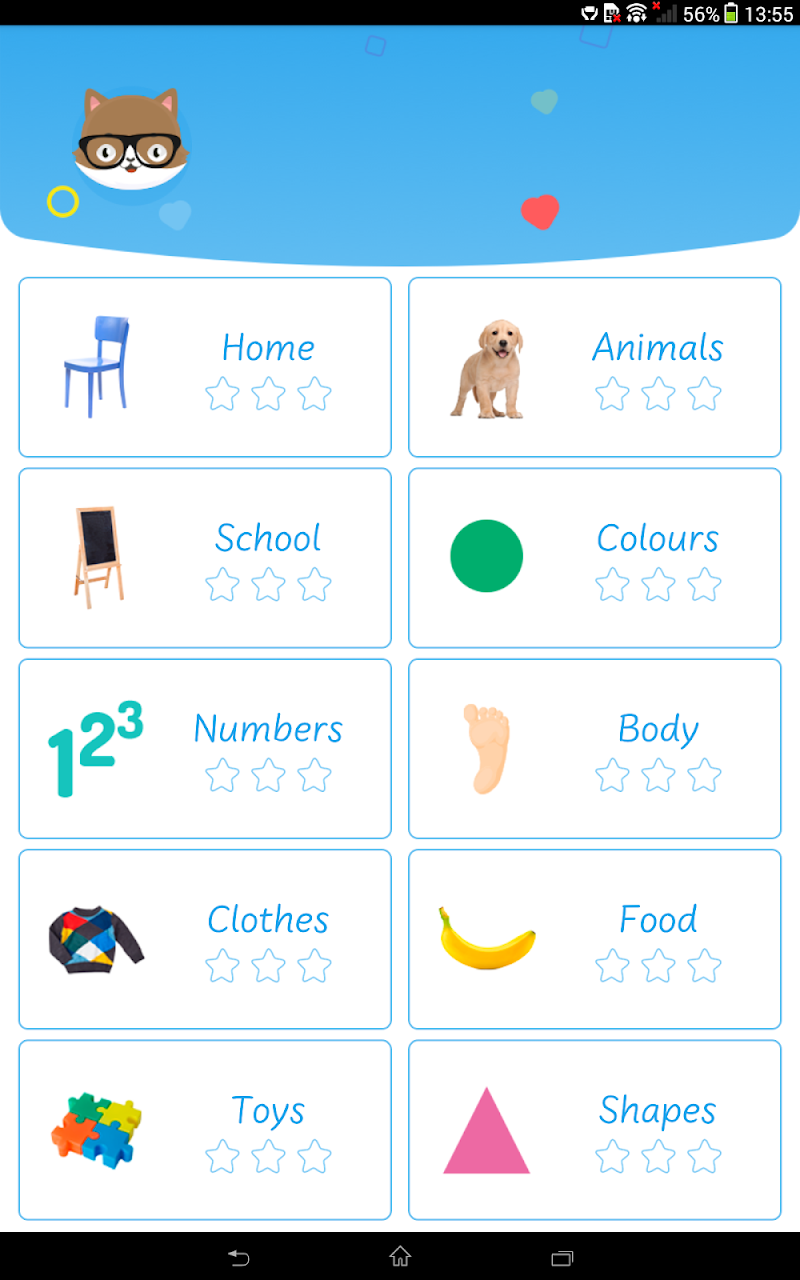800x1280 pixels.
Task: Open the Shapes category card
Action: [594, 1130]
